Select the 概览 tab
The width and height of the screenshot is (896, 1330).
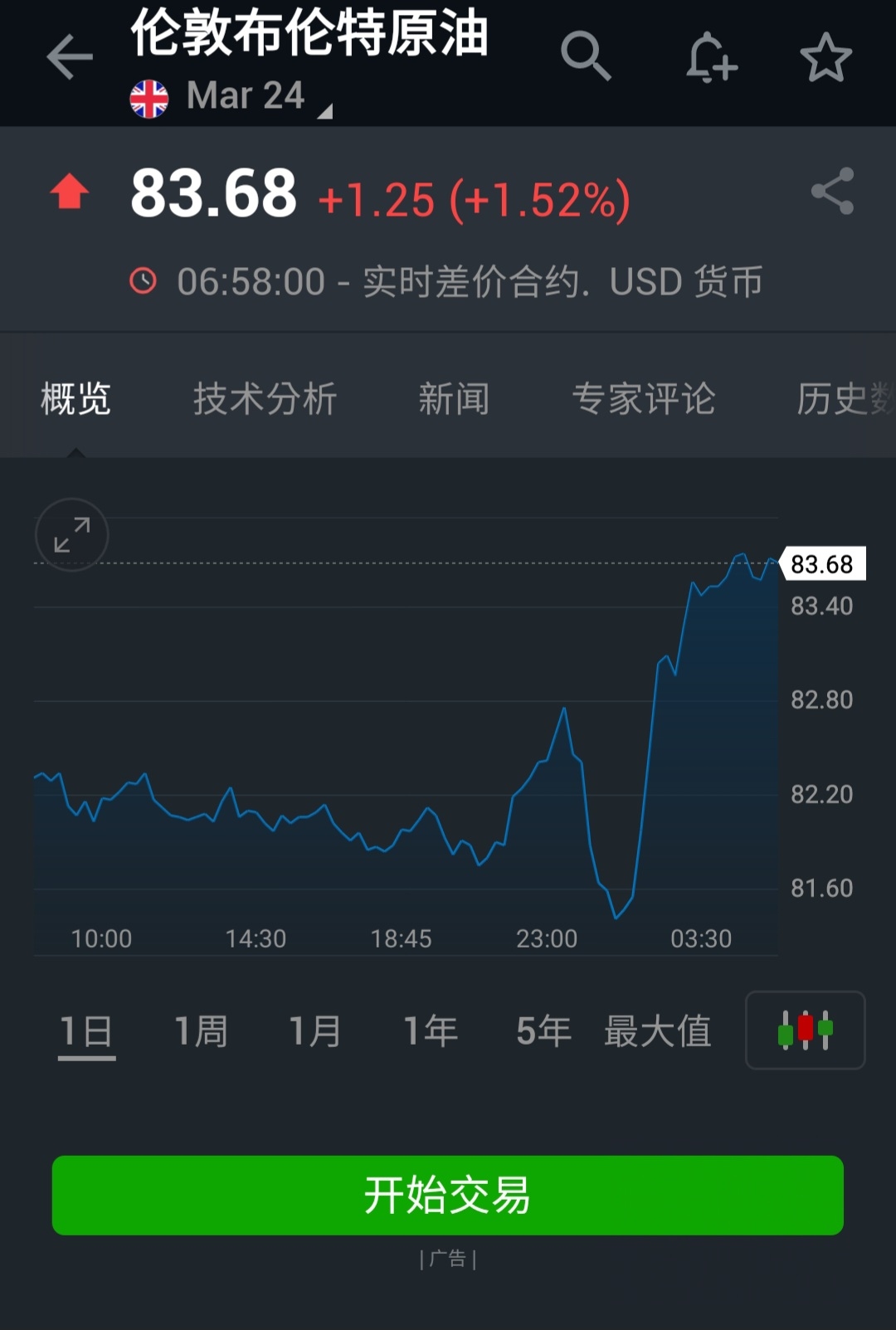[75, 399]
